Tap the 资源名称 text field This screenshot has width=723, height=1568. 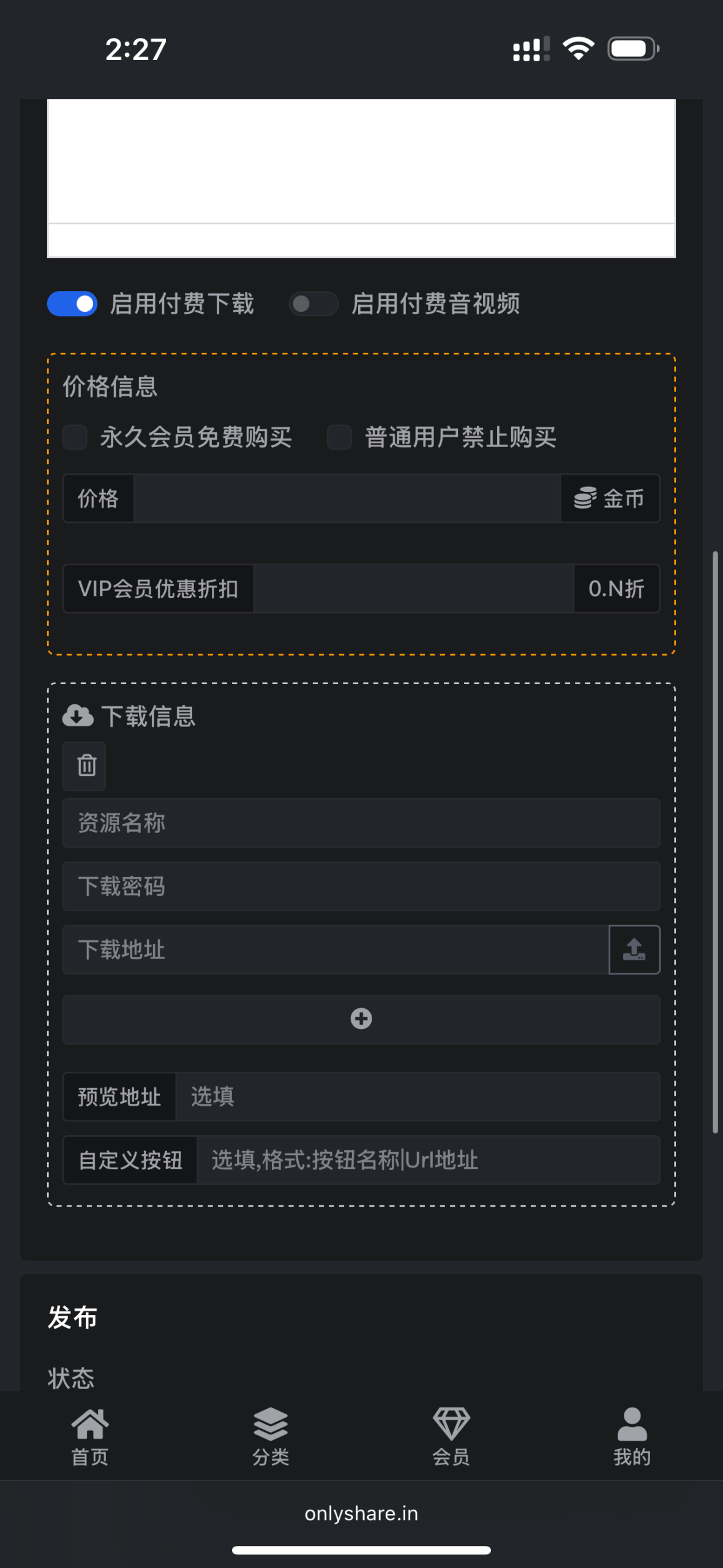pos(361,823)
